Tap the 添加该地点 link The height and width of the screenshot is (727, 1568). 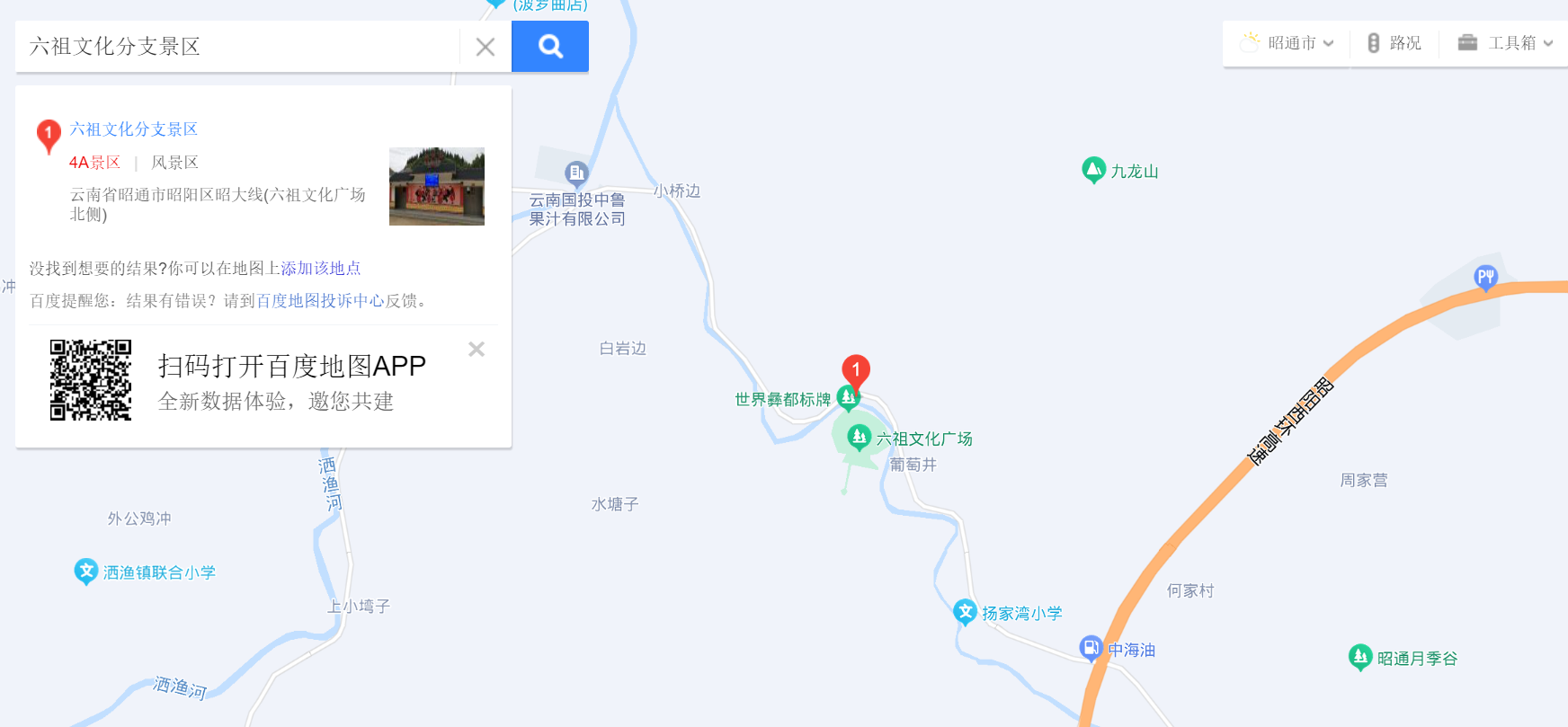click(x=321, y=269)
